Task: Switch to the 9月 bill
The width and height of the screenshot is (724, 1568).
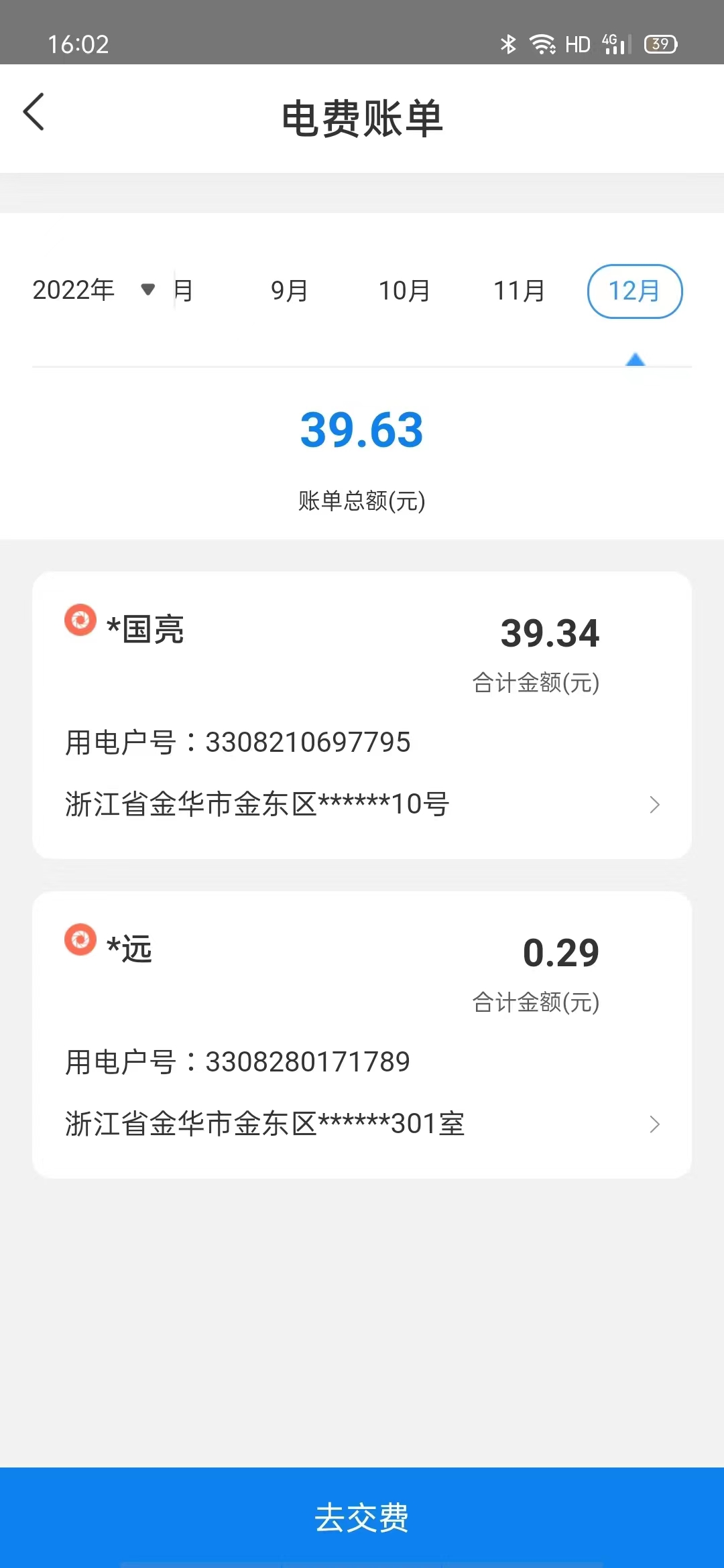Action: pos(289,291)
